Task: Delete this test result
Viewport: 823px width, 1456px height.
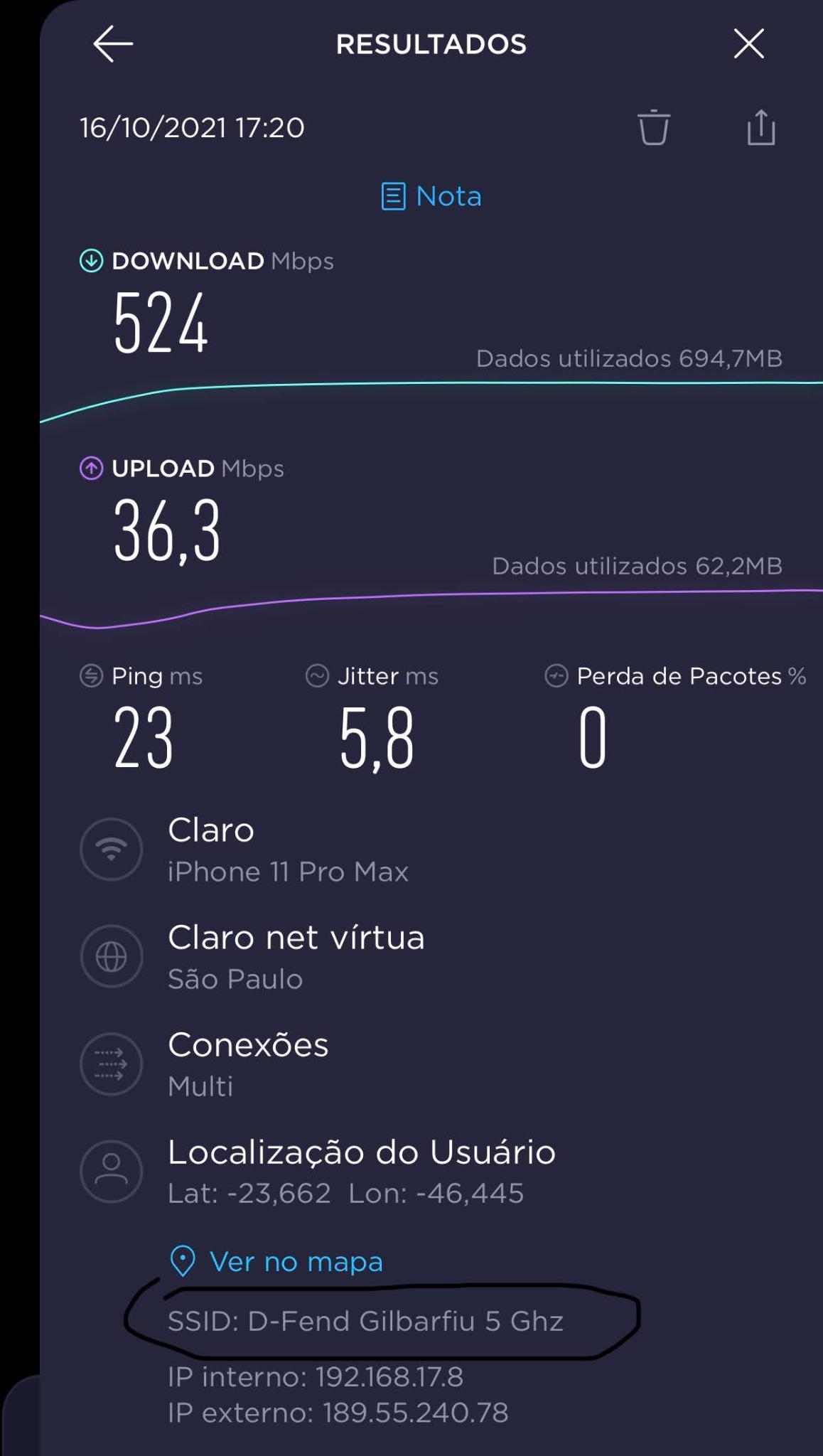Action: point(653,128)
